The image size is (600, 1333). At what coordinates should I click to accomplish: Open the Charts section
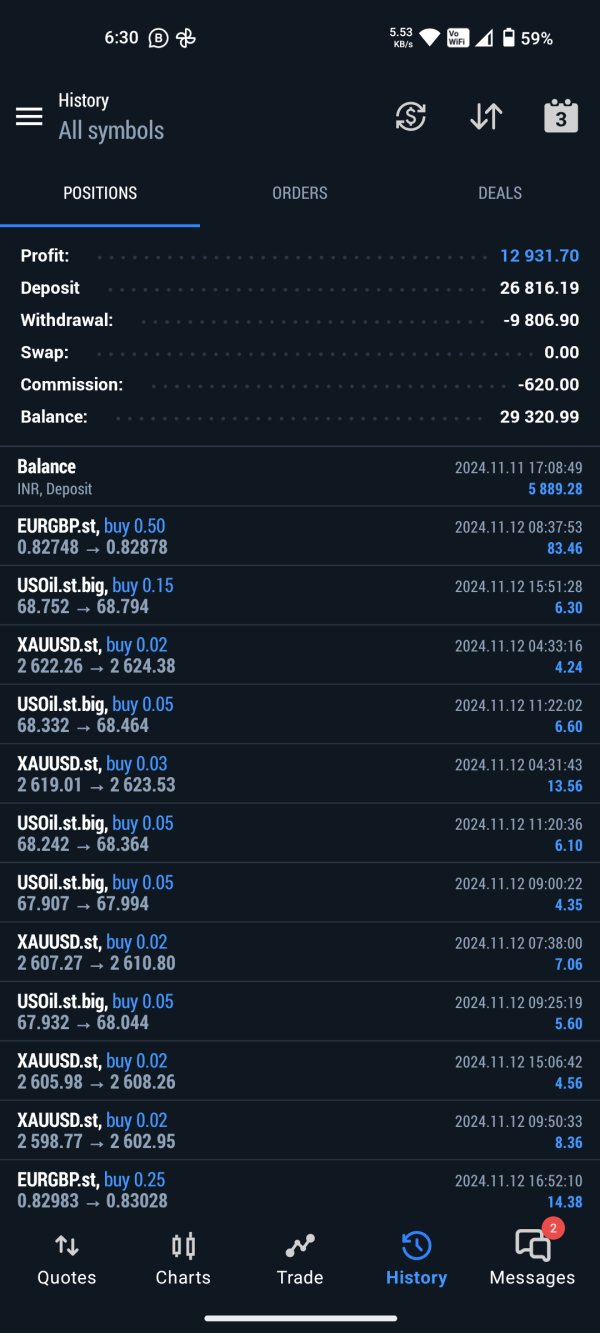[x=183, y=1258]
